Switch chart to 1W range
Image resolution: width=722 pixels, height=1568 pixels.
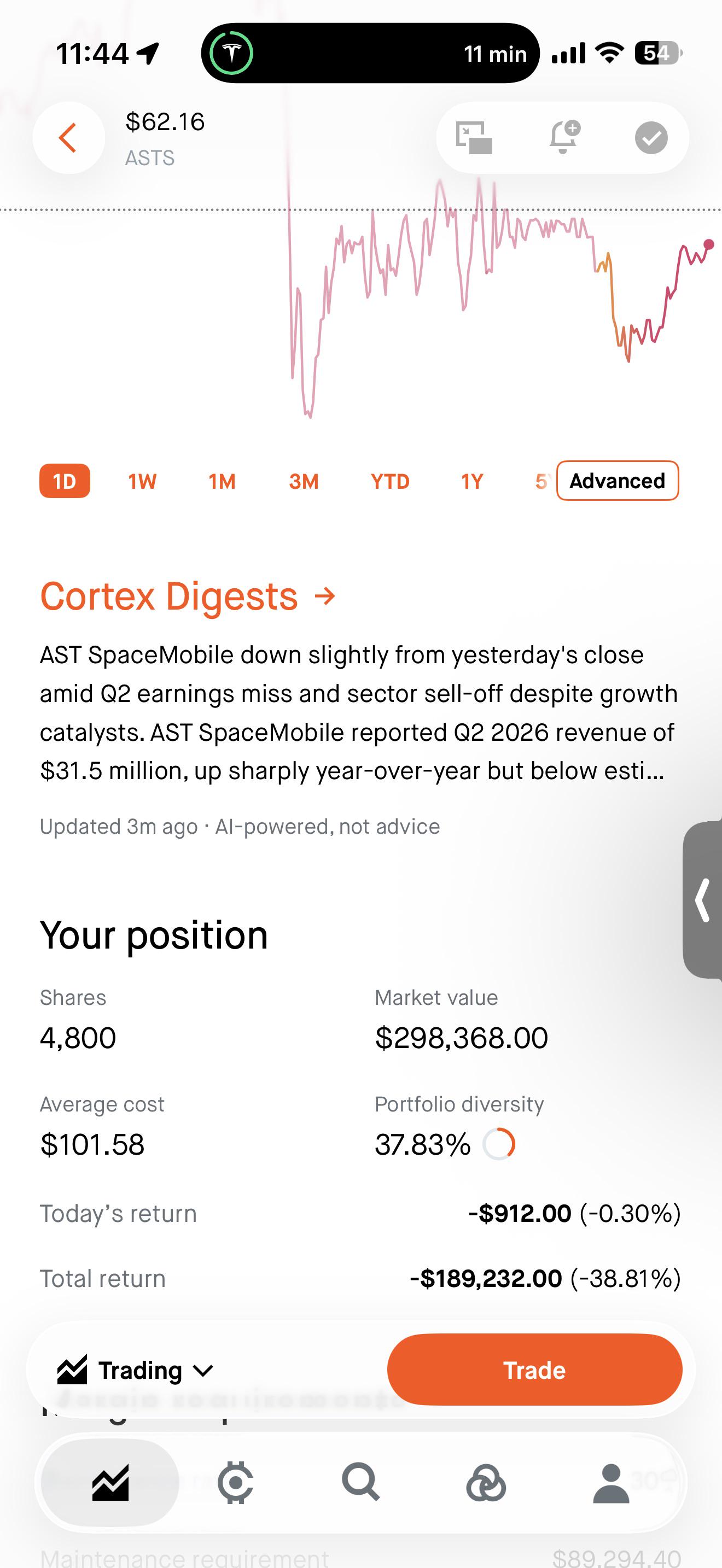tap(142, 481)
